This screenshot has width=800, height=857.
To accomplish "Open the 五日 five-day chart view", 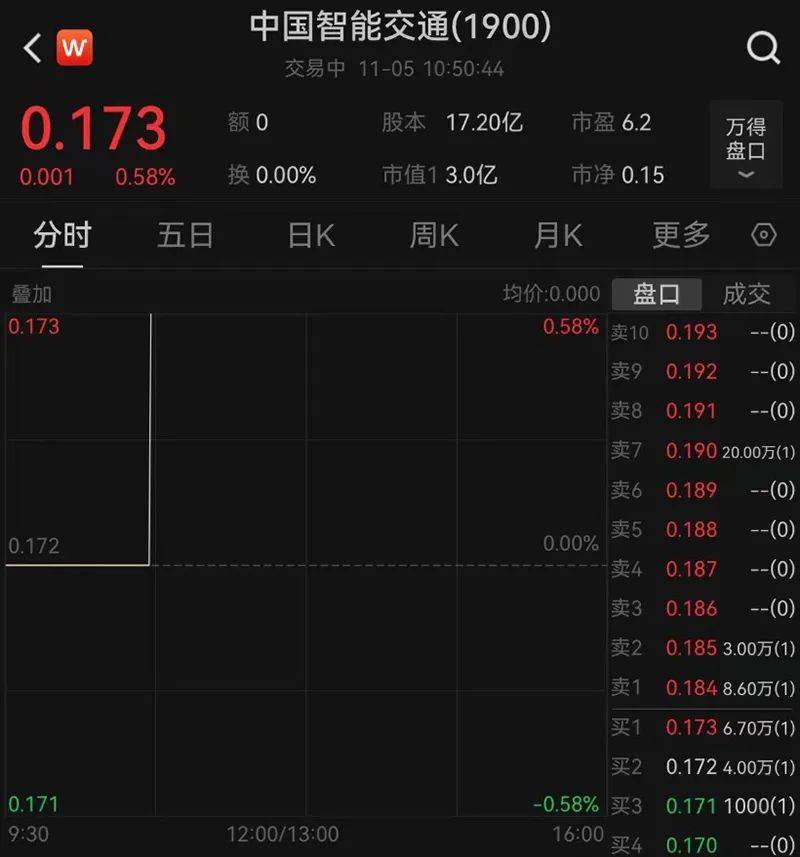I will (185, 235).
